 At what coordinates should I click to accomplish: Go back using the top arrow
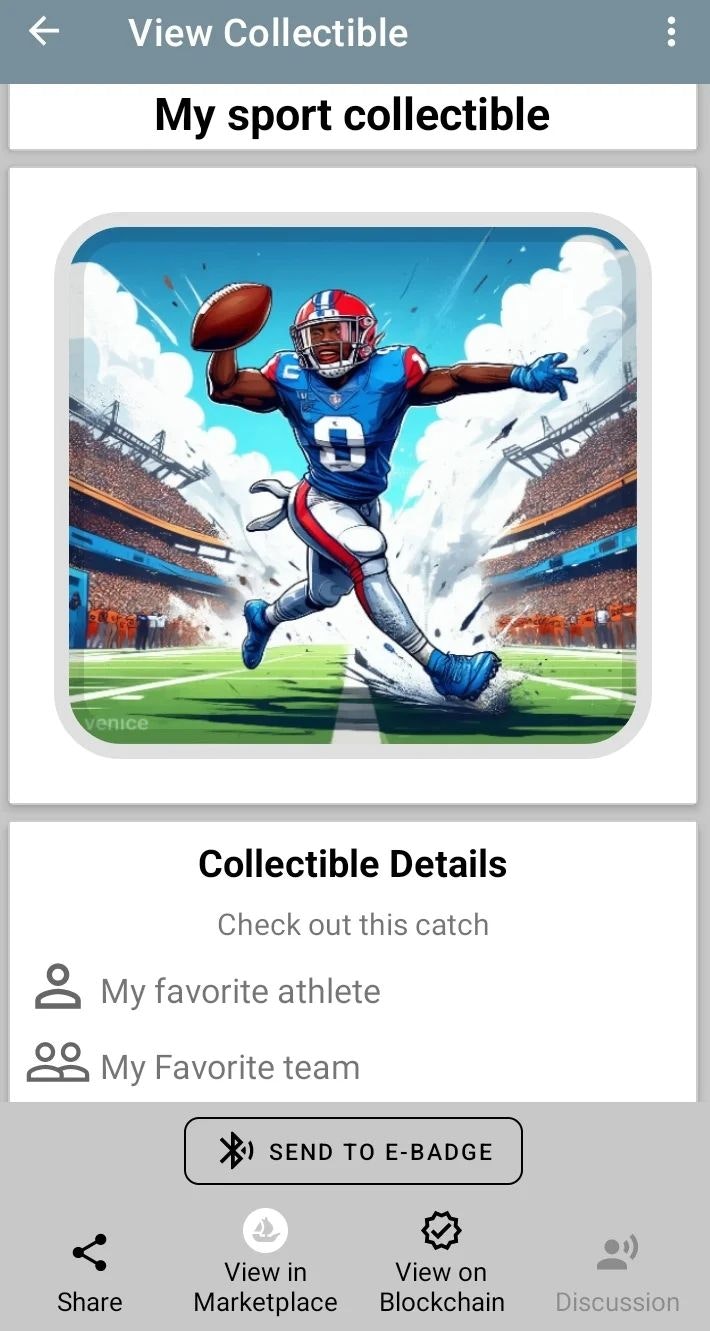point(44,32)
